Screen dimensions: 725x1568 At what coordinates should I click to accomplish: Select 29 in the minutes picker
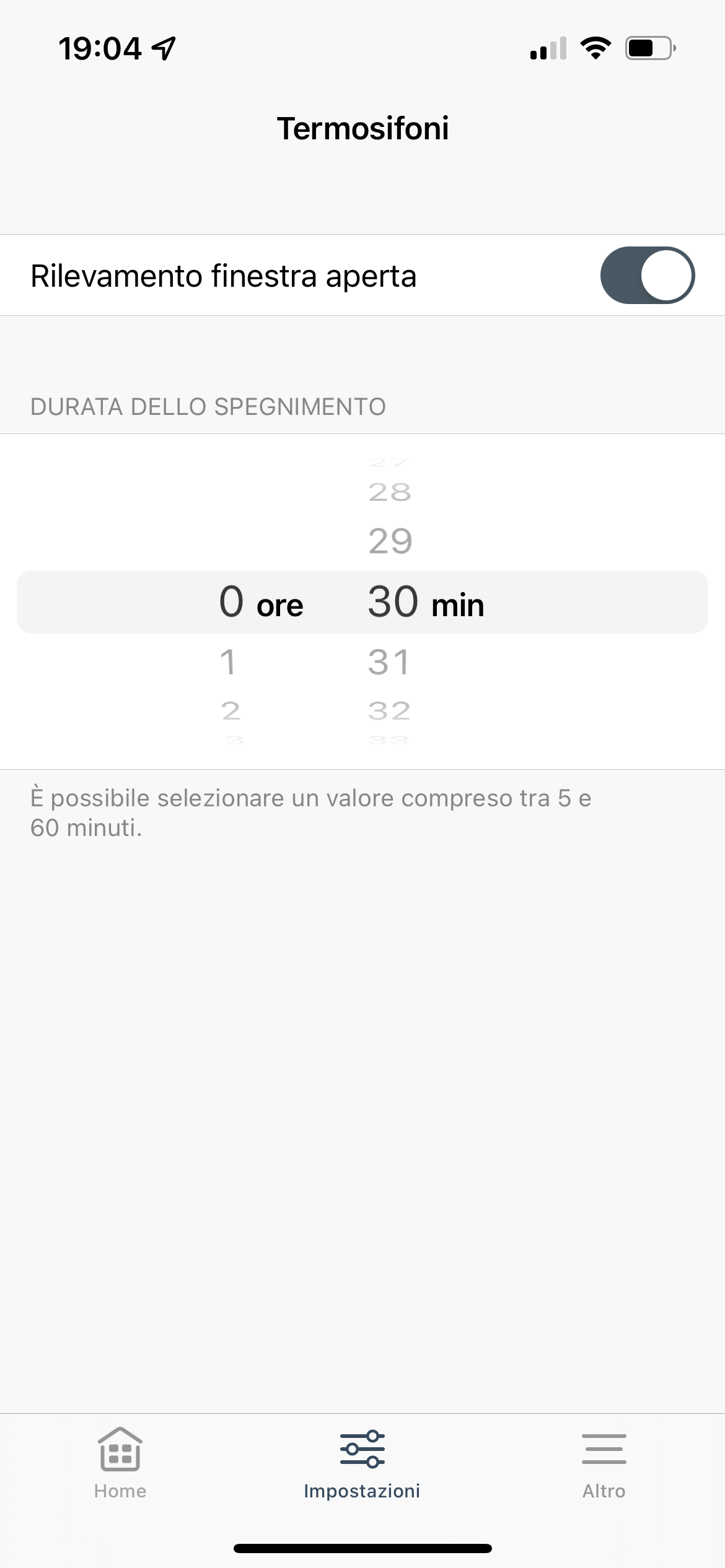390,541
